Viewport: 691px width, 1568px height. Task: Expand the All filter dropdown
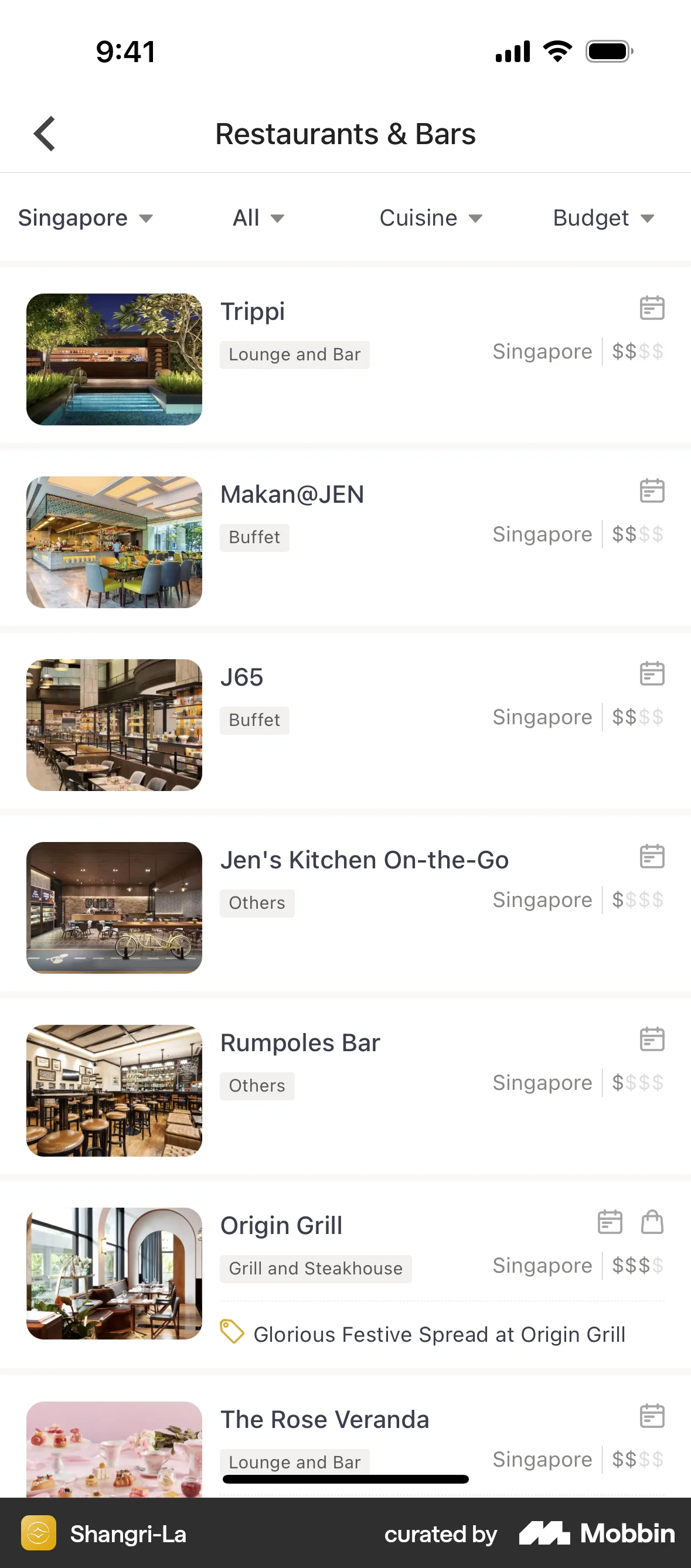[258, 218]
